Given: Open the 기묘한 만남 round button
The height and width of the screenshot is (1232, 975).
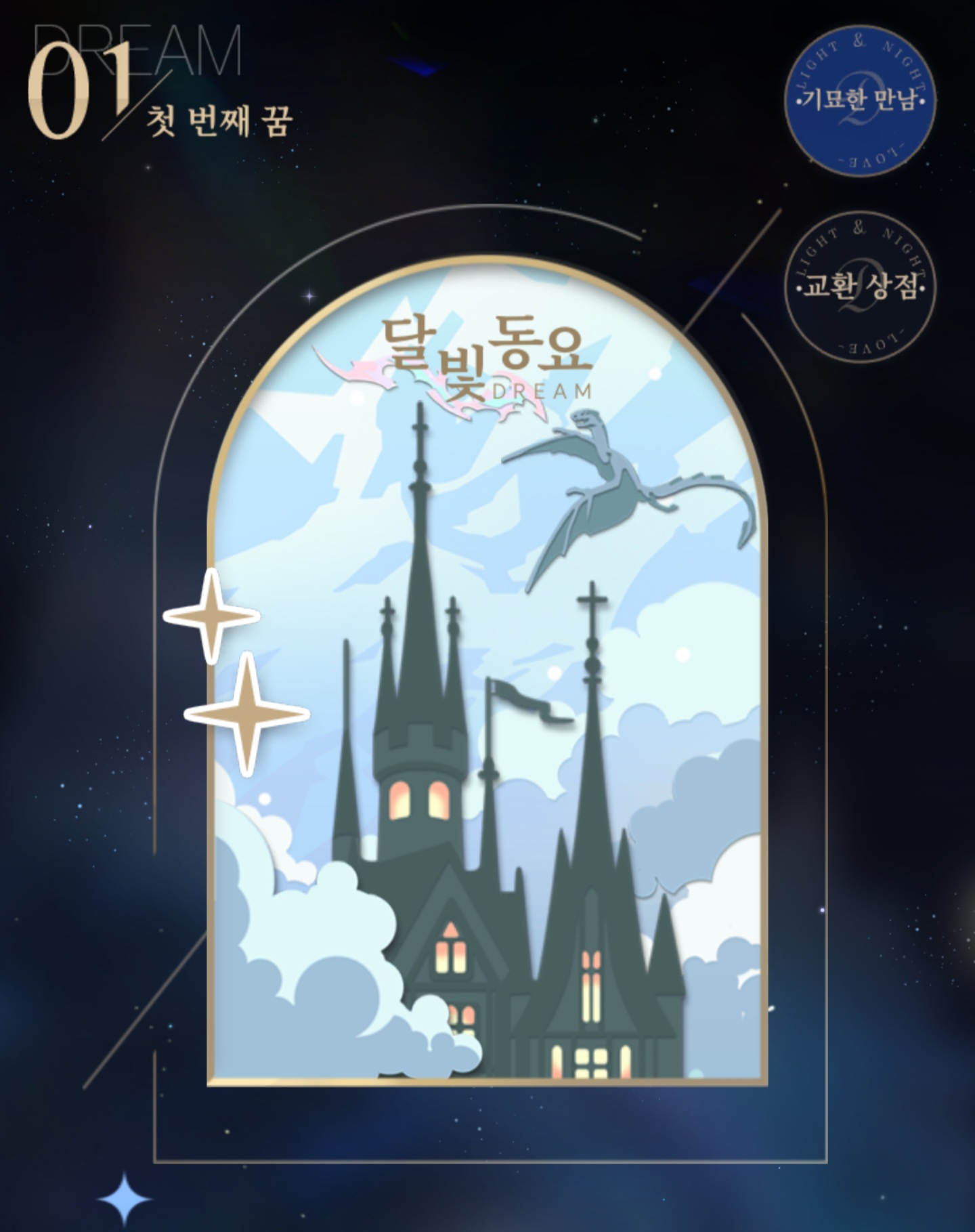Looking at the screenshot, I should tap(859, 101).
